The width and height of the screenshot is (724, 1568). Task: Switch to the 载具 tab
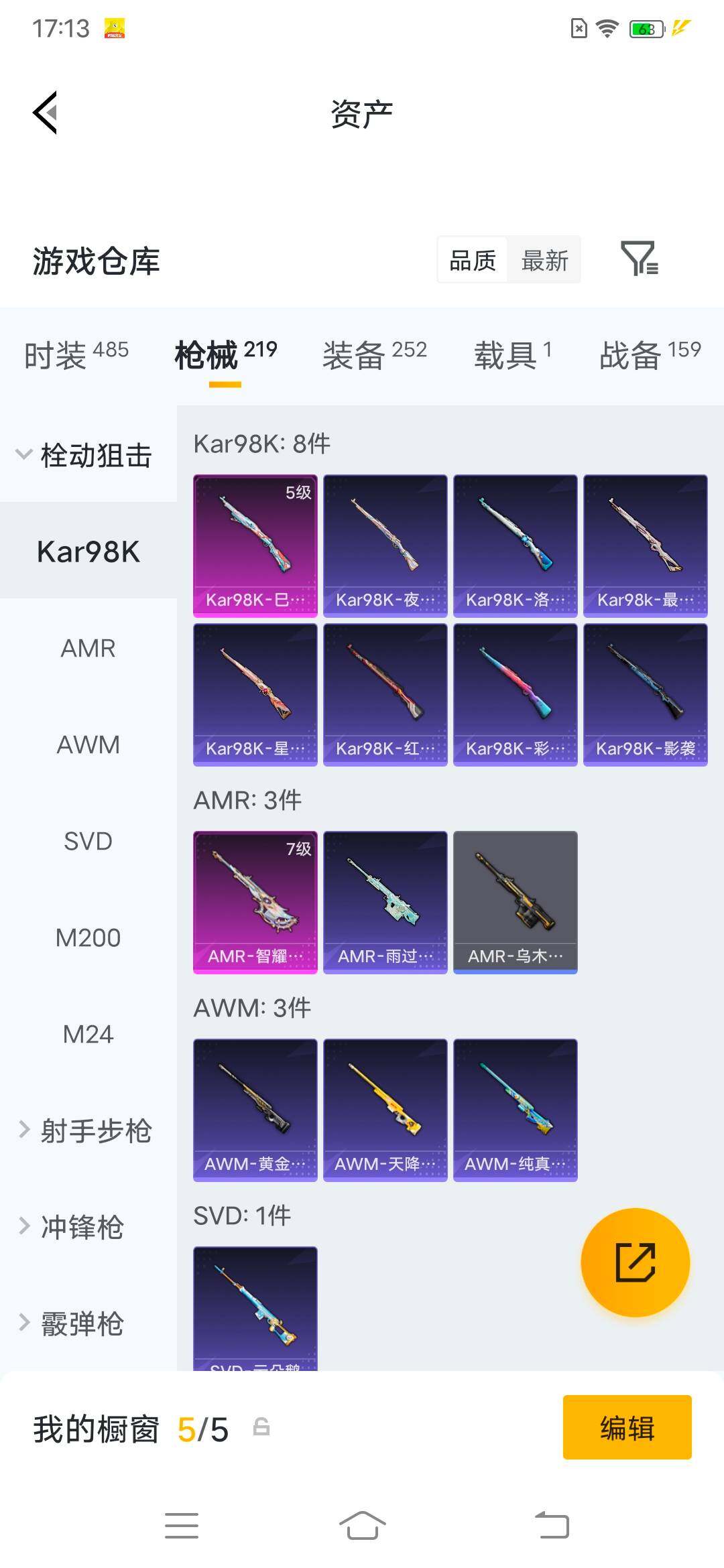[x=513, y=354]
